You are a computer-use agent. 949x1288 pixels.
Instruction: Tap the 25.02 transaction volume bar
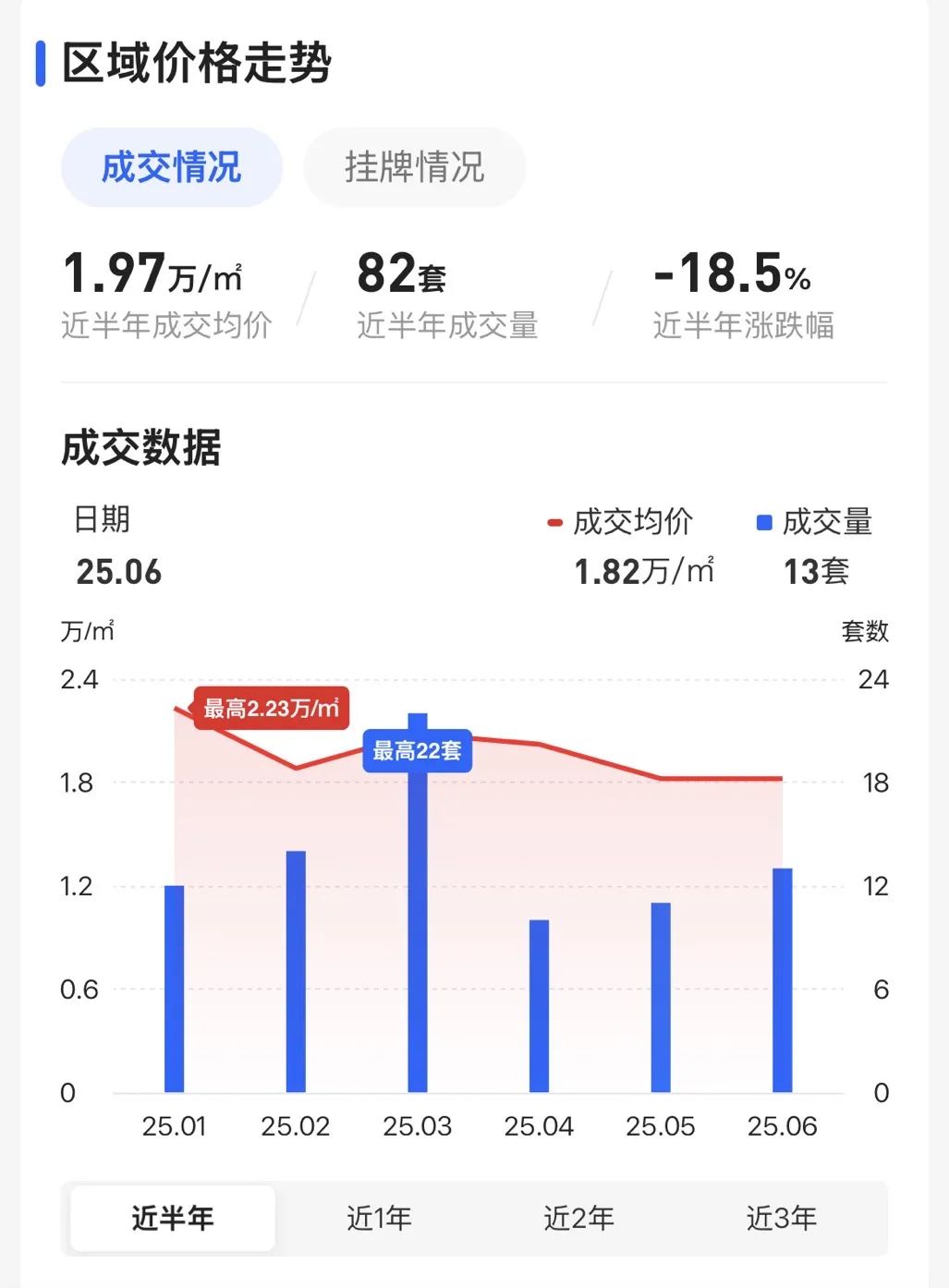point(296,970)
